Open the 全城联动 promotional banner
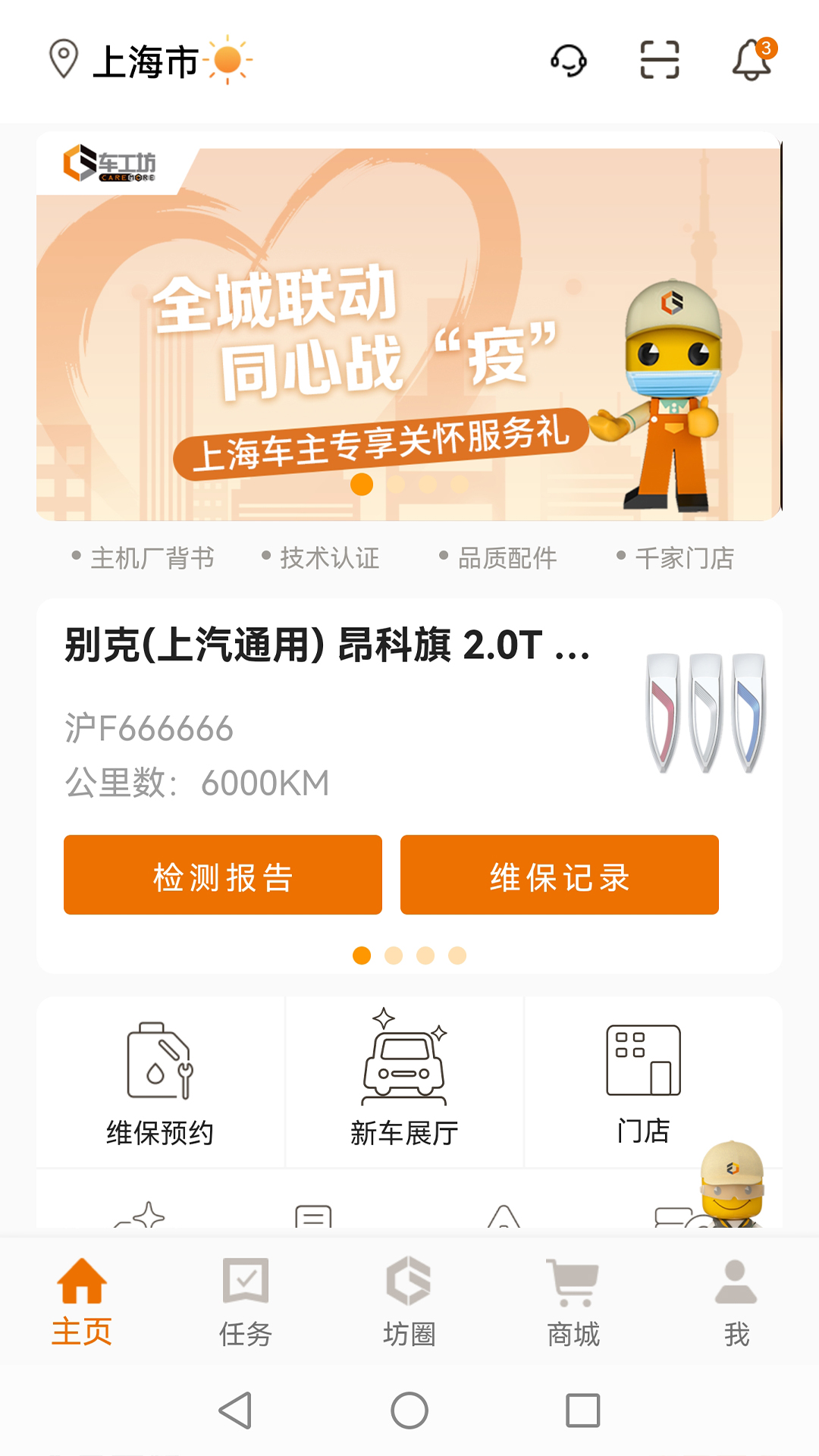The image size is (819, 1456). (x=409, y=326)
